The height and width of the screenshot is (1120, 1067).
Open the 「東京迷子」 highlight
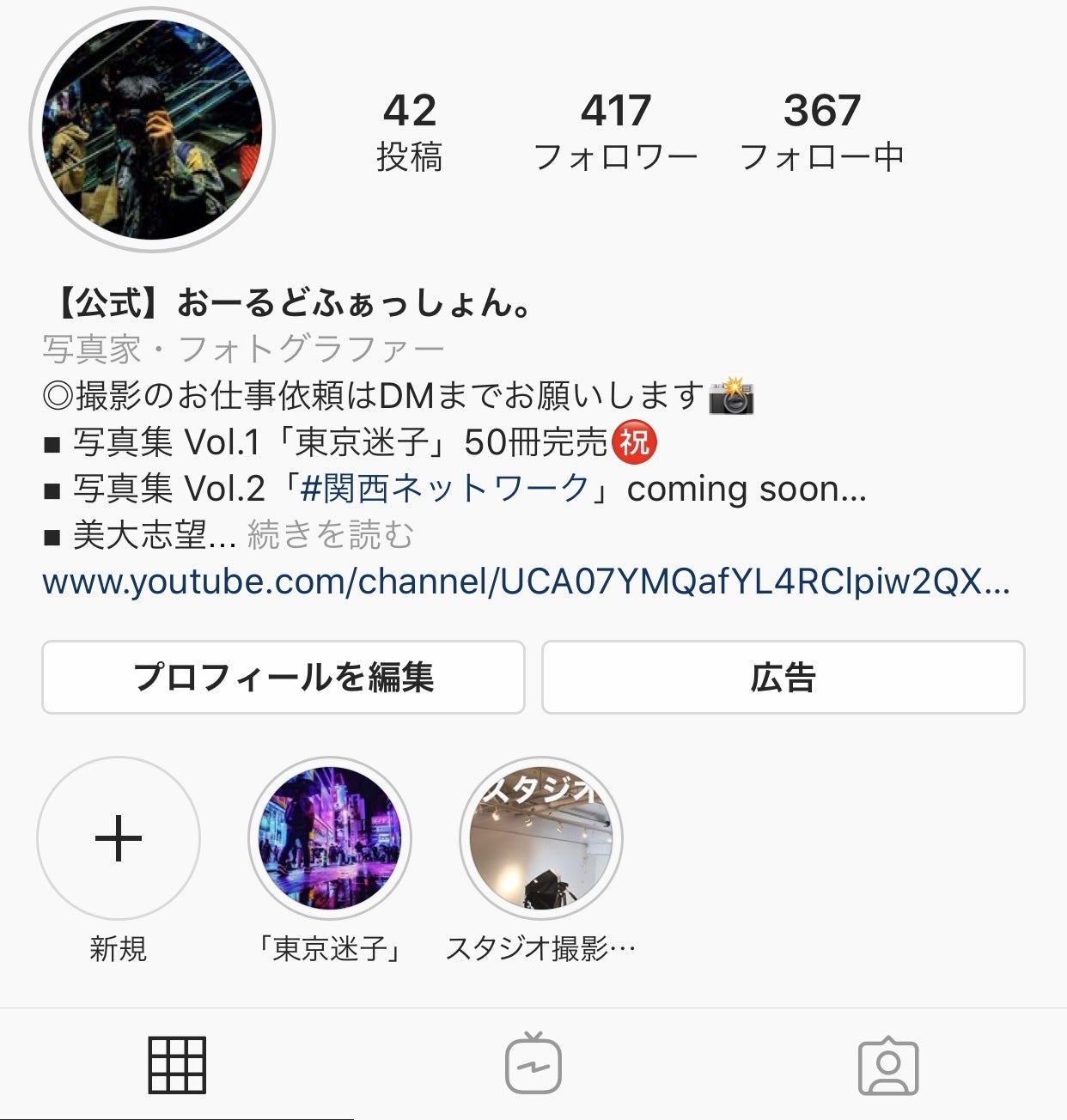(330, 838)
